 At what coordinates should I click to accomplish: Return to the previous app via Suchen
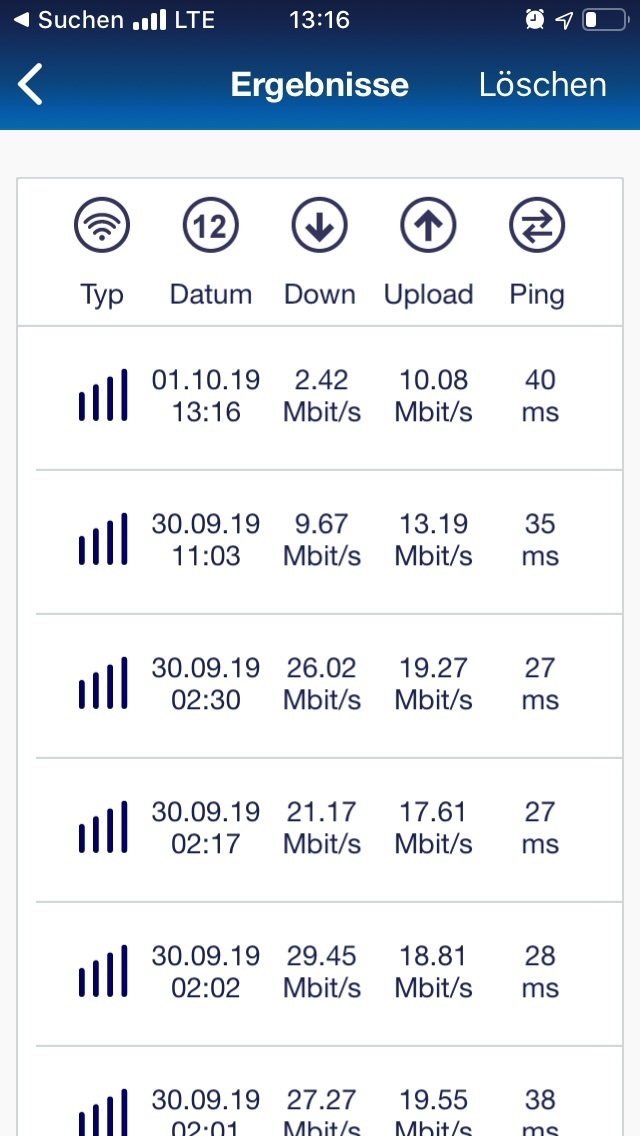pos(70,20)
